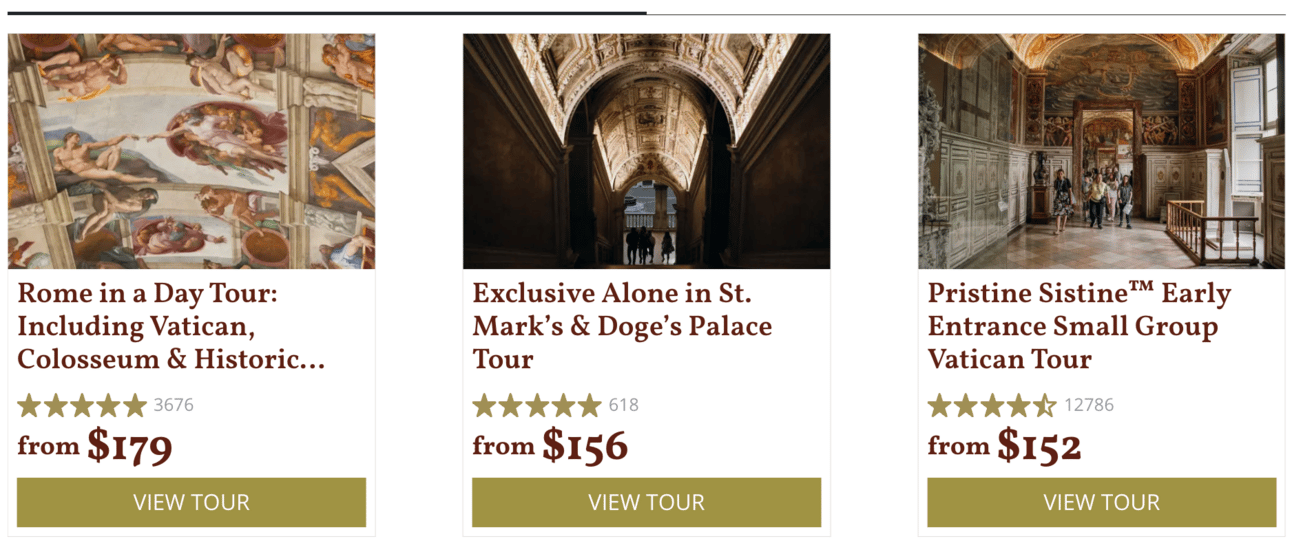Viewport: 1292px width, 541px height.
Task: Open the Pristine Sistine Vatican gallery photo
Action: (1101, 151)
